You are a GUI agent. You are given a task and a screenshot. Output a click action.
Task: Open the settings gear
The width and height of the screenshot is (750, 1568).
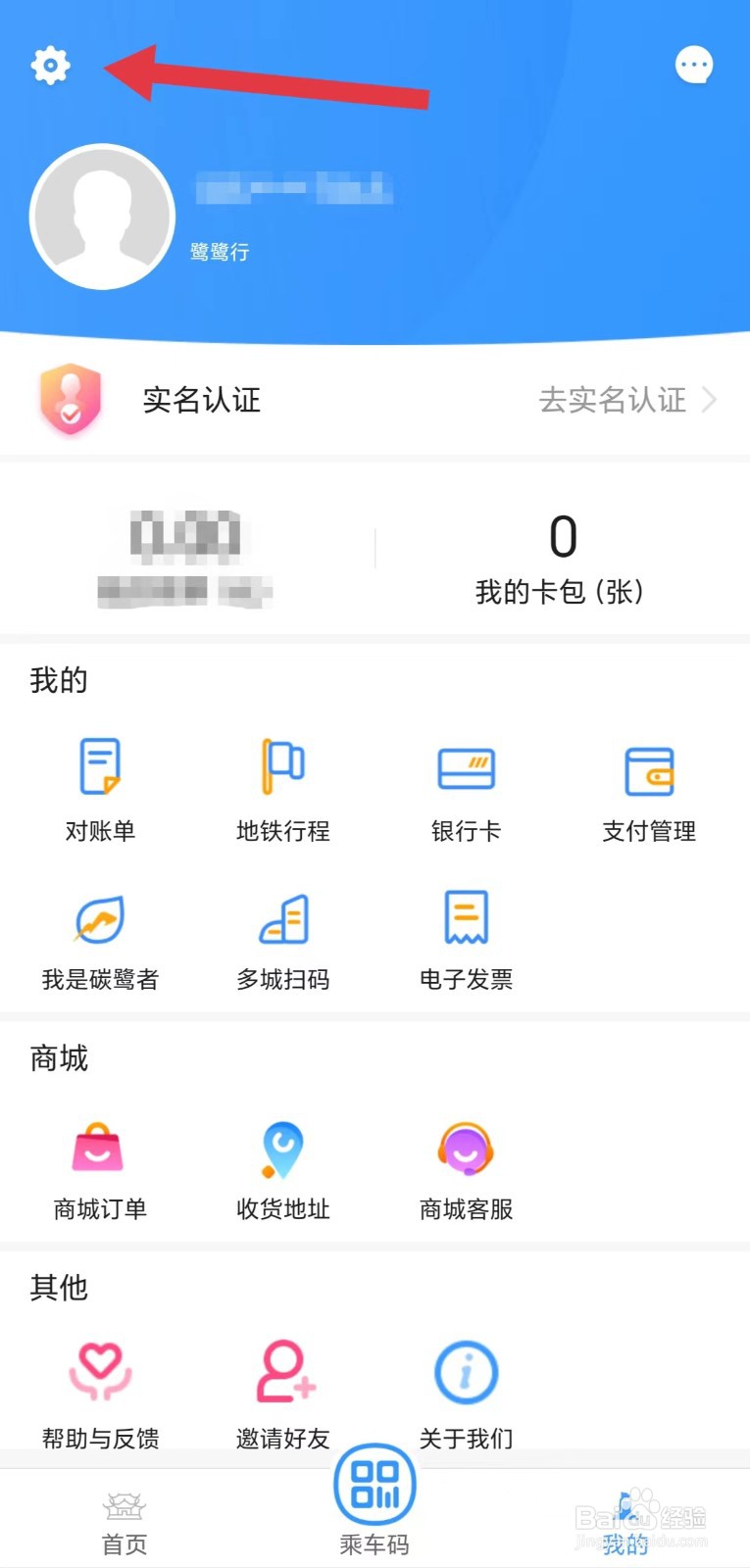(x=50, y=65)
